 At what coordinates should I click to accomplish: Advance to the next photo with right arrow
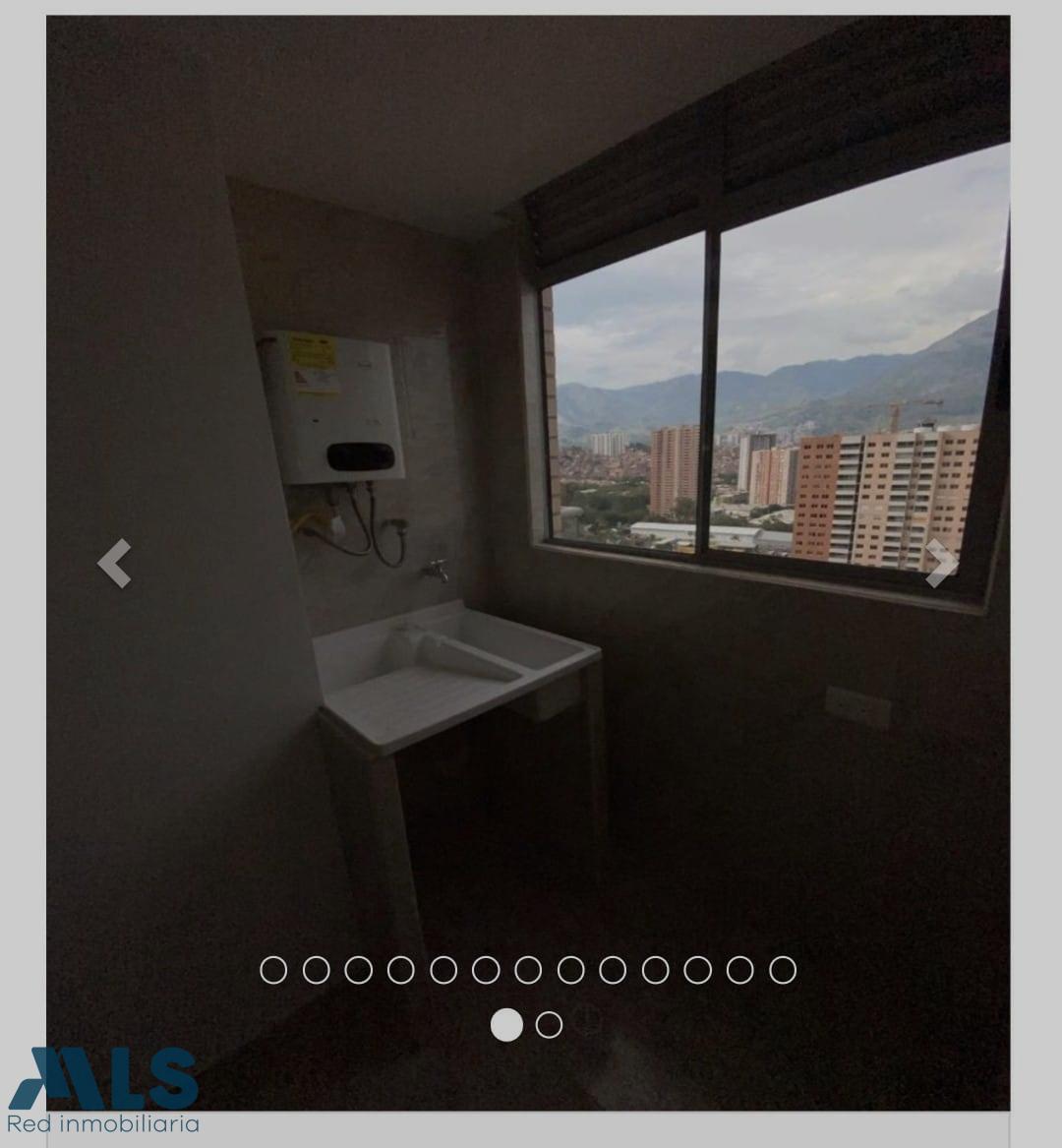(941, 564)
